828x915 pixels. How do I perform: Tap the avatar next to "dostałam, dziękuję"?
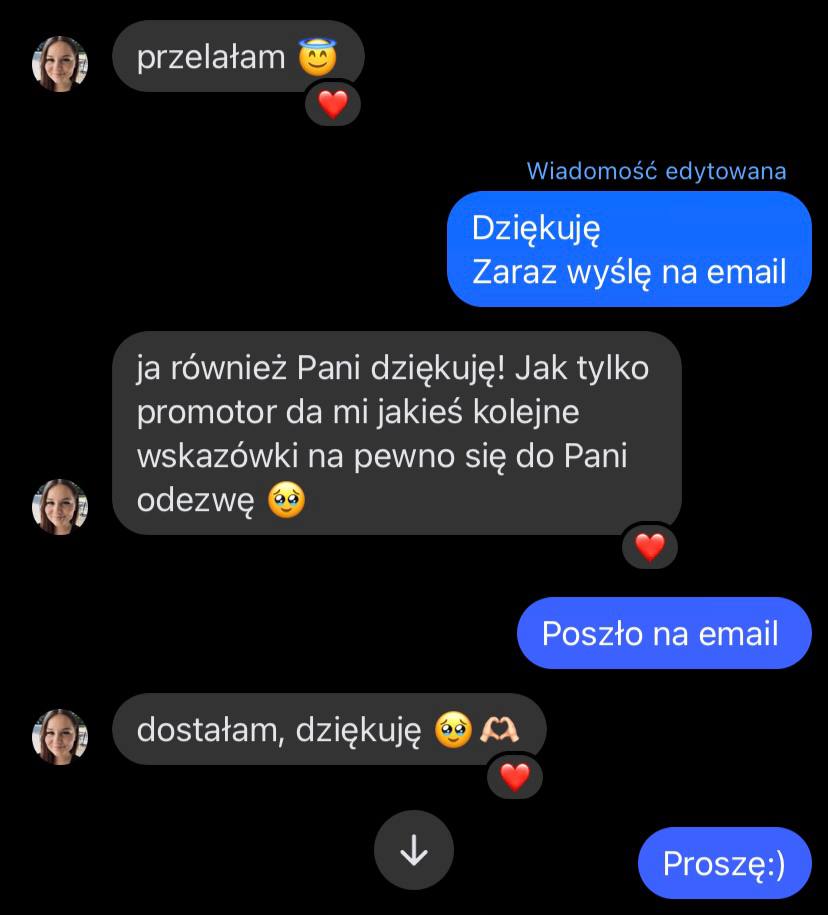(59, 737)
